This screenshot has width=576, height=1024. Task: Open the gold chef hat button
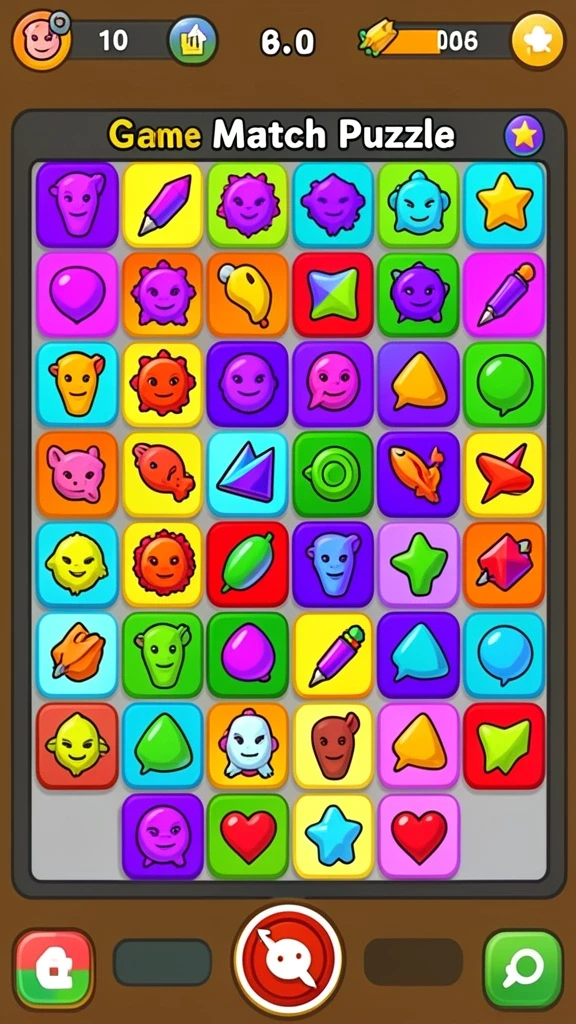[x=537, y=41]
